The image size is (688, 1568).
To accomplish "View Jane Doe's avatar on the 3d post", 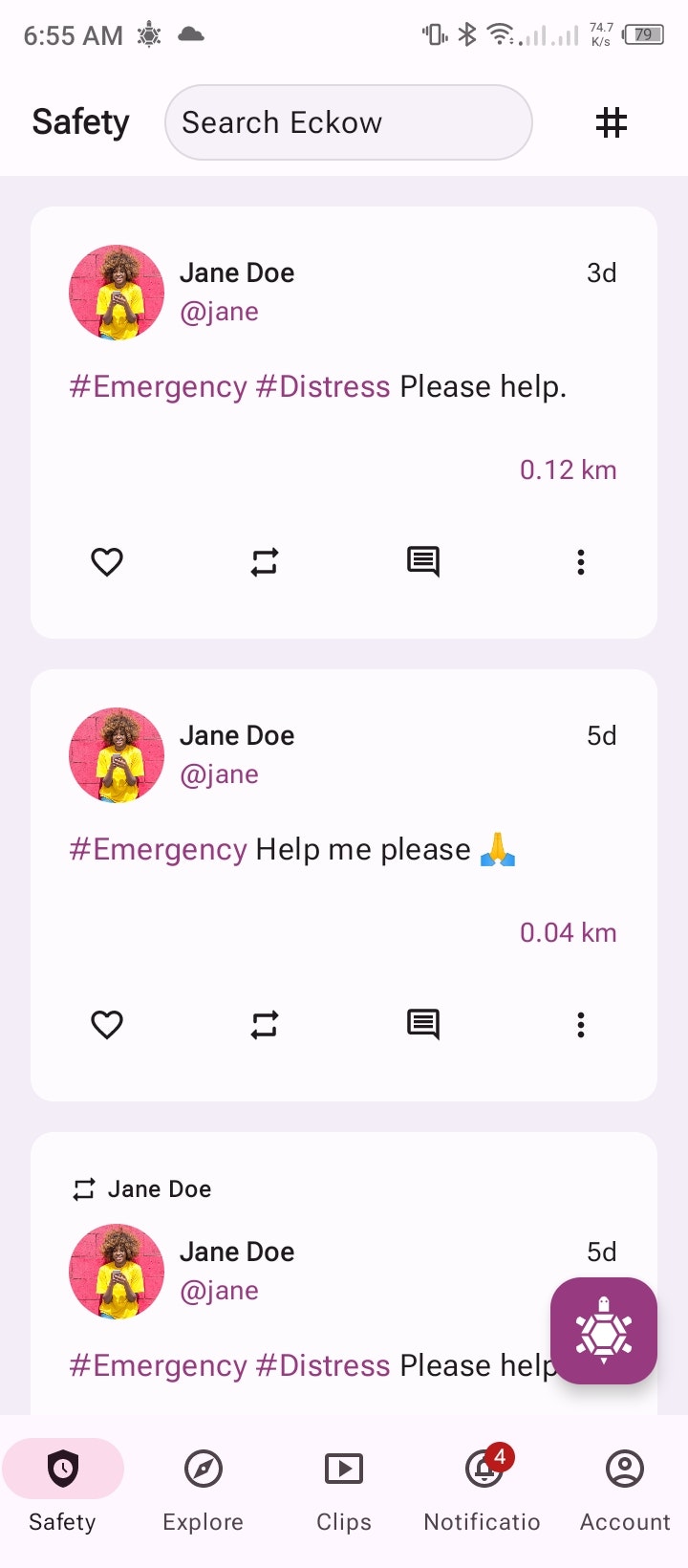I will (x=117, y=293).
